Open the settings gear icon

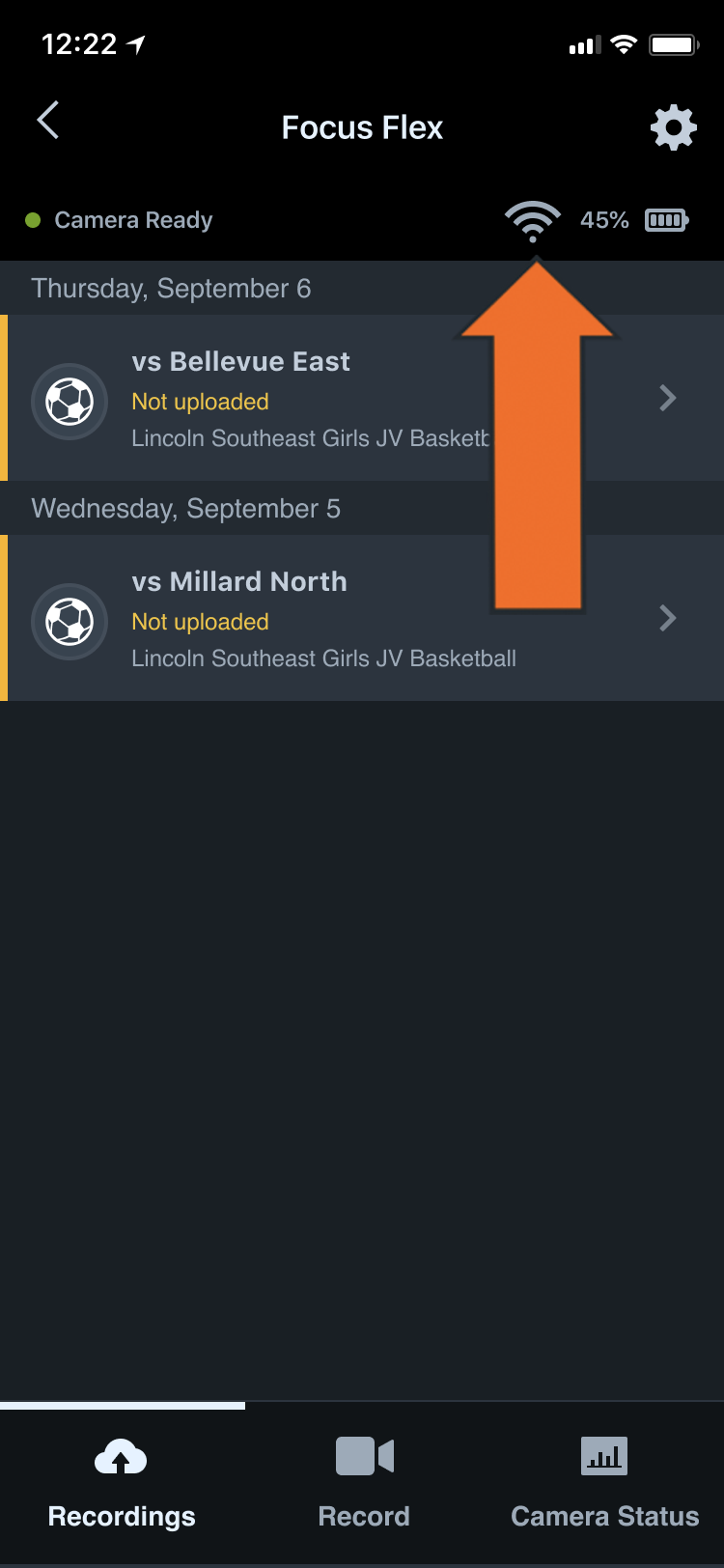[x=673, y=126]
